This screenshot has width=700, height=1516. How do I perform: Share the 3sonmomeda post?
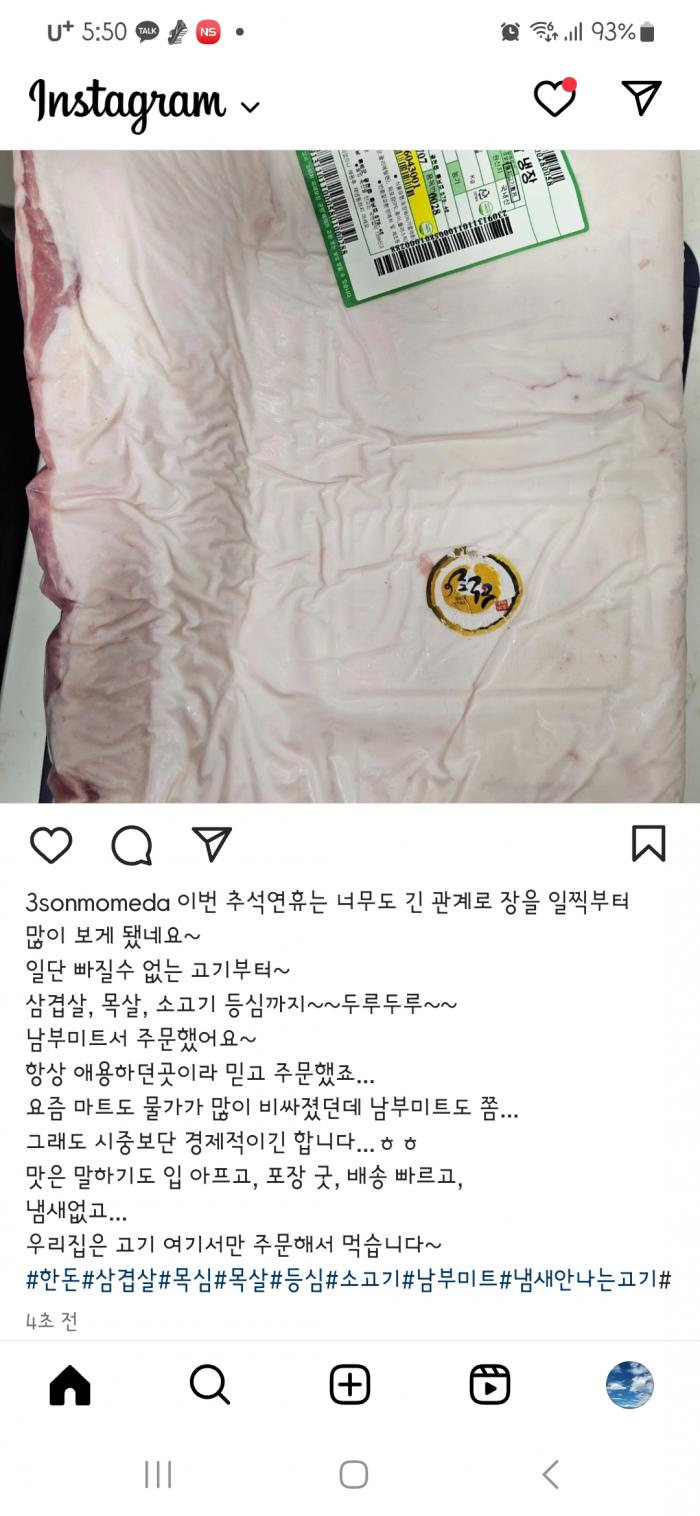[x=211, y=844]
